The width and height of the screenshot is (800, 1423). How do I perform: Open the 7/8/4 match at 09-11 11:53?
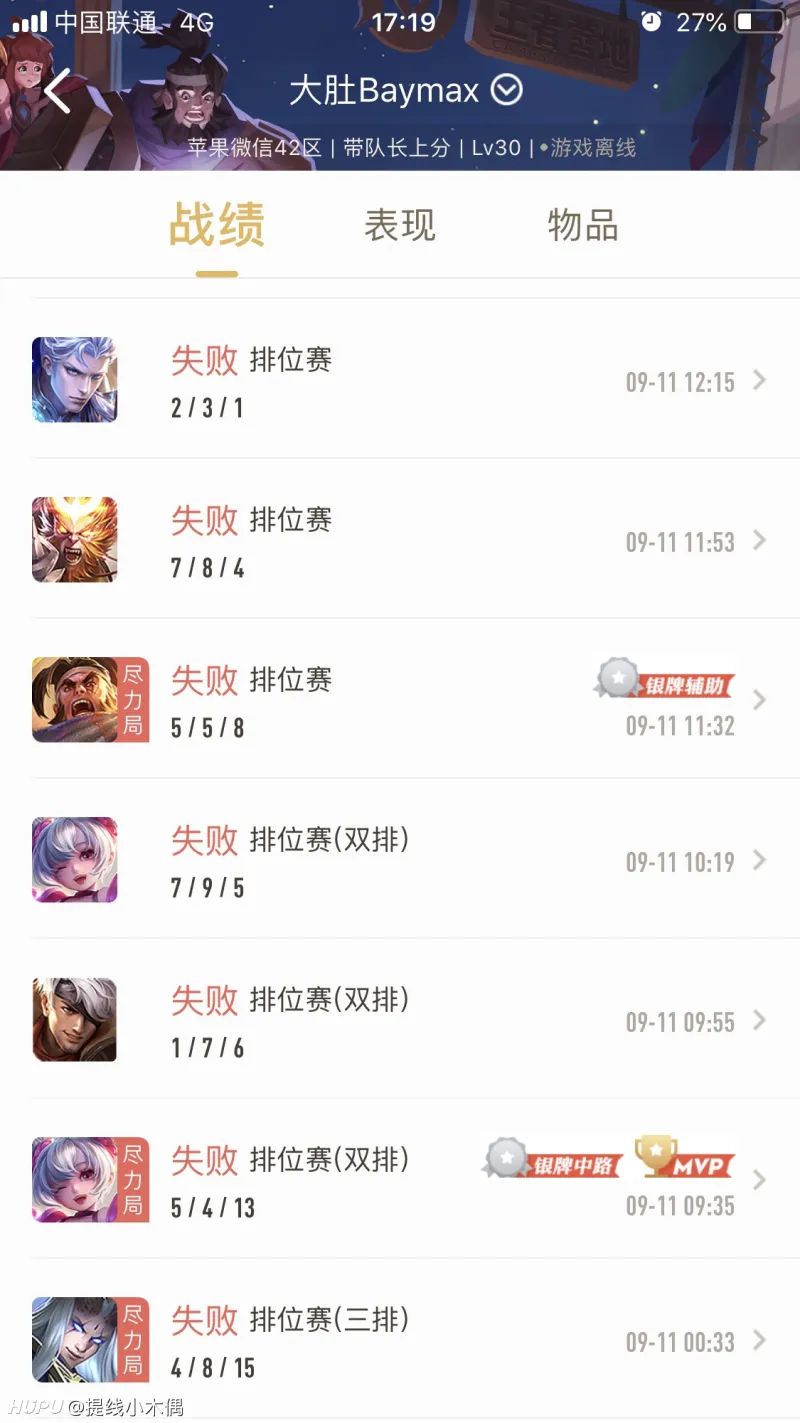point(400,541)
